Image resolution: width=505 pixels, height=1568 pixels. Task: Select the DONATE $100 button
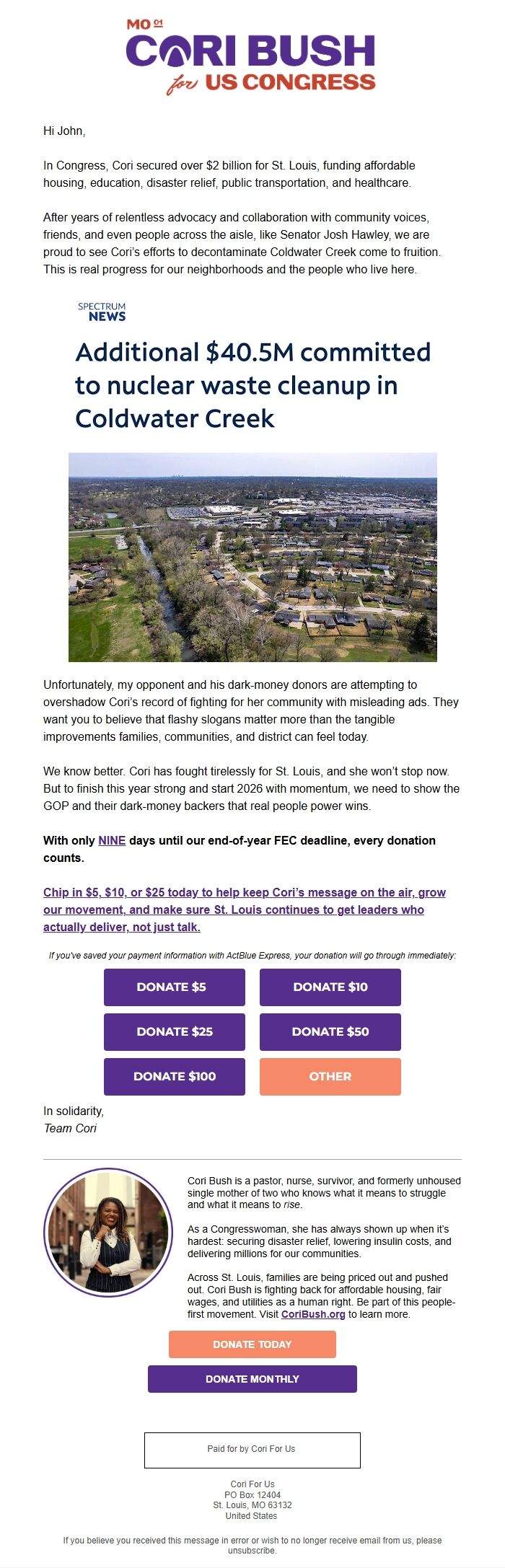click(x=174, y=1076)
